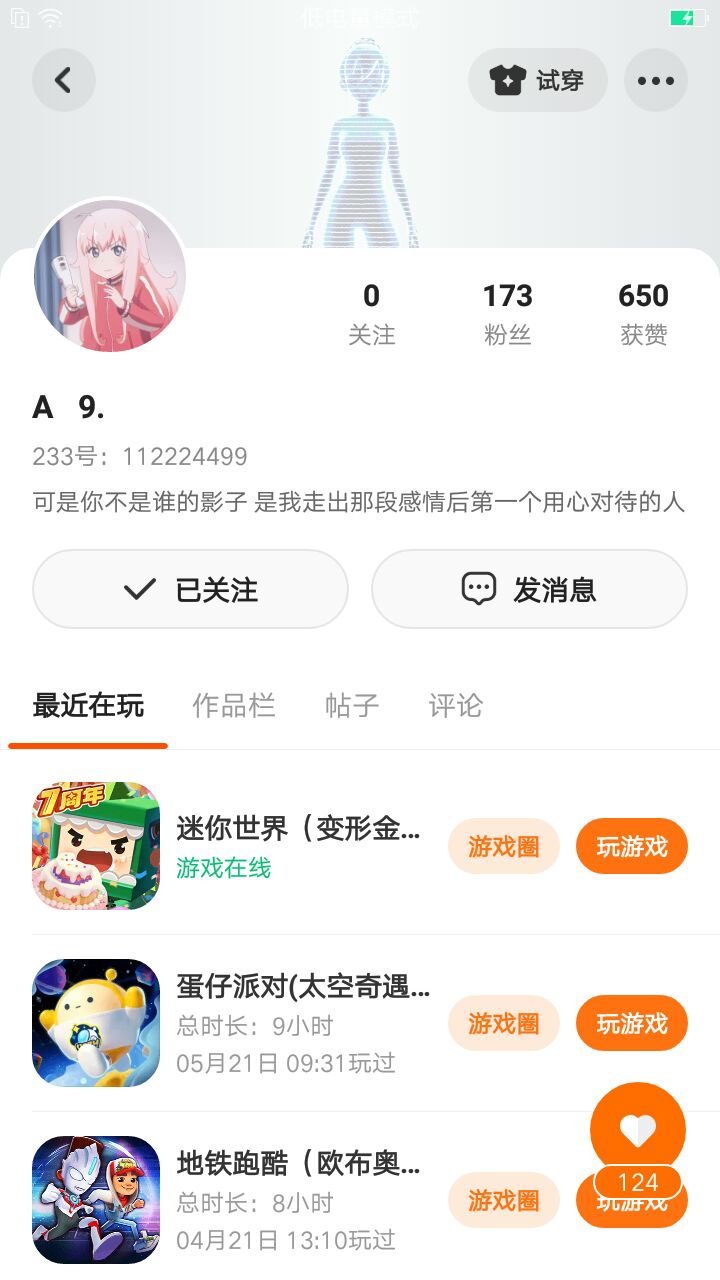Send a message with 发消息
Viewport: 720px width, 1280px height.
point(529,589)
